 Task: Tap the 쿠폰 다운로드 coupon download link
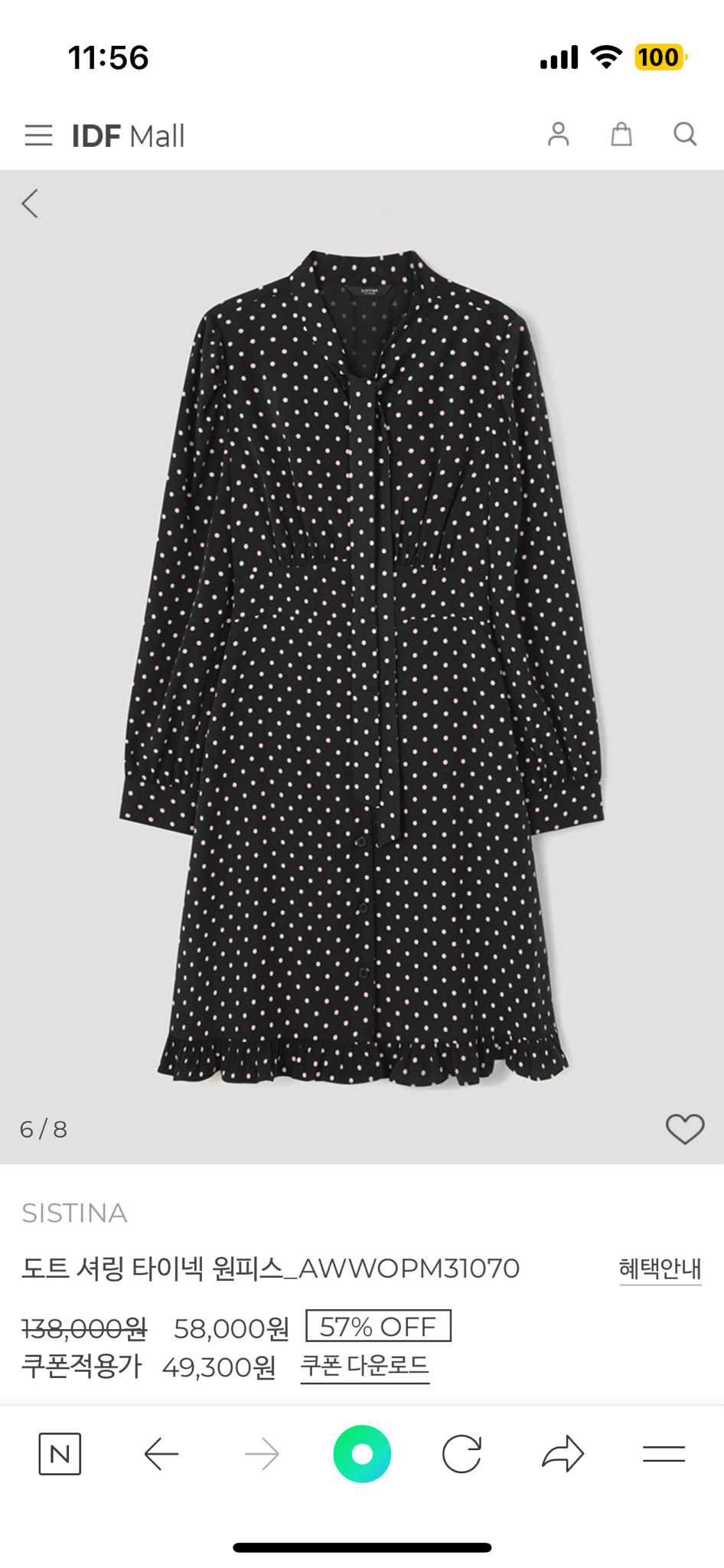(364, 1366)
